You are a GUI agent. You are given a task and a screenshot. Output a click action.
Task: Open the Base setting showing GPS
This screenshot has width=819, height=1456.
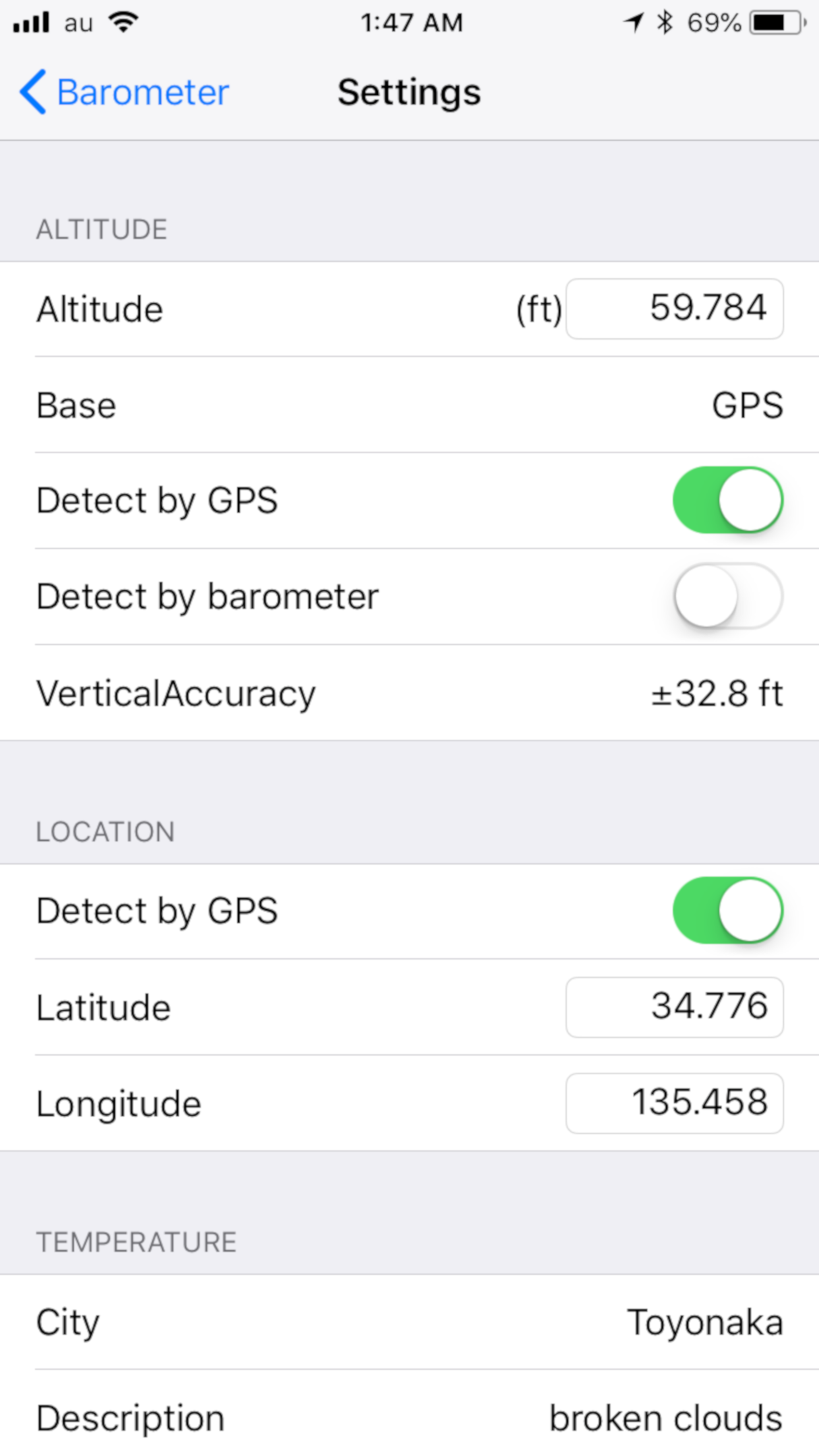click(409, 405)
